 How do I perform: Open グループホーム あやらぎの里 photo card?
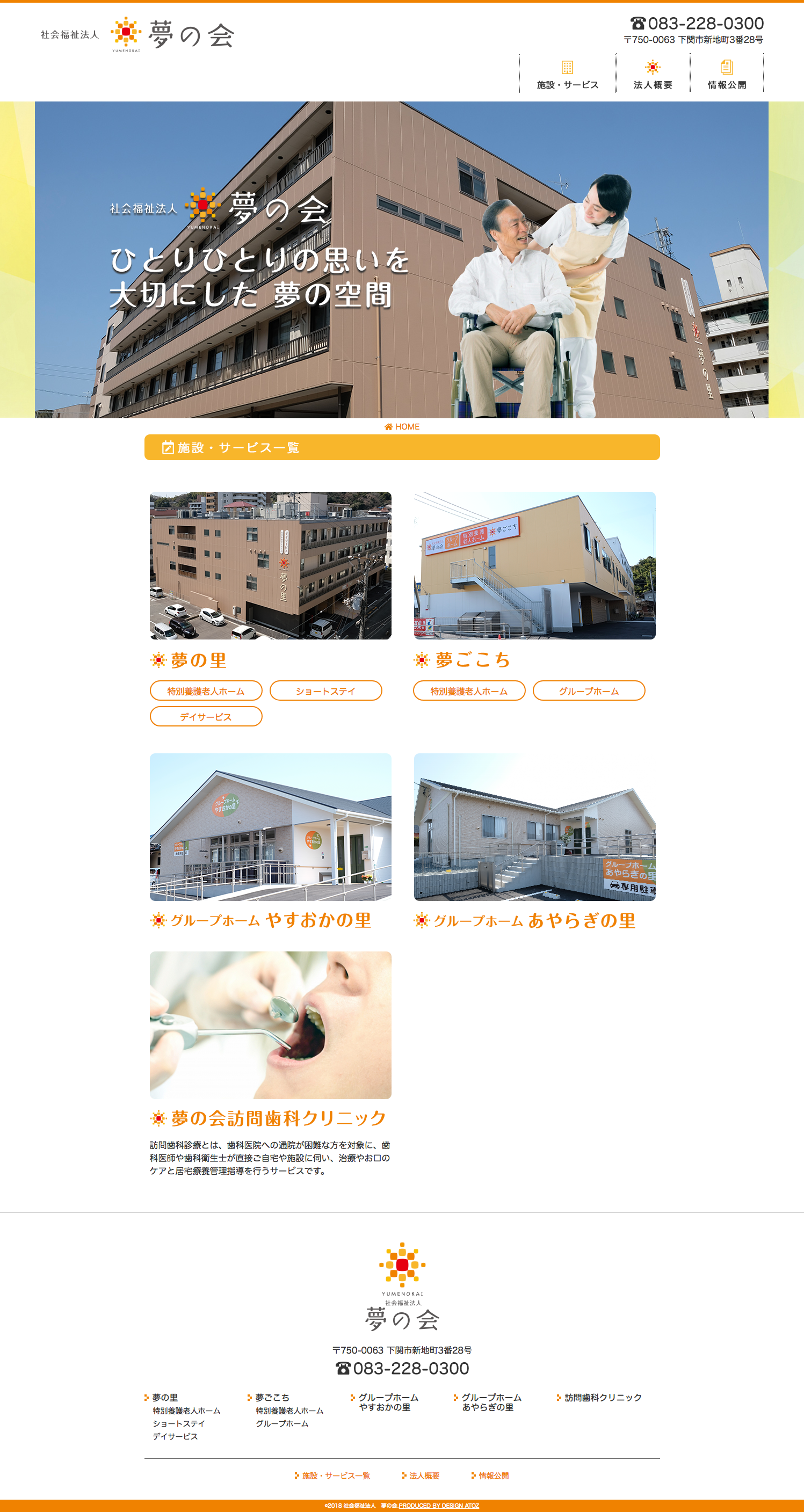coord(534,826)
